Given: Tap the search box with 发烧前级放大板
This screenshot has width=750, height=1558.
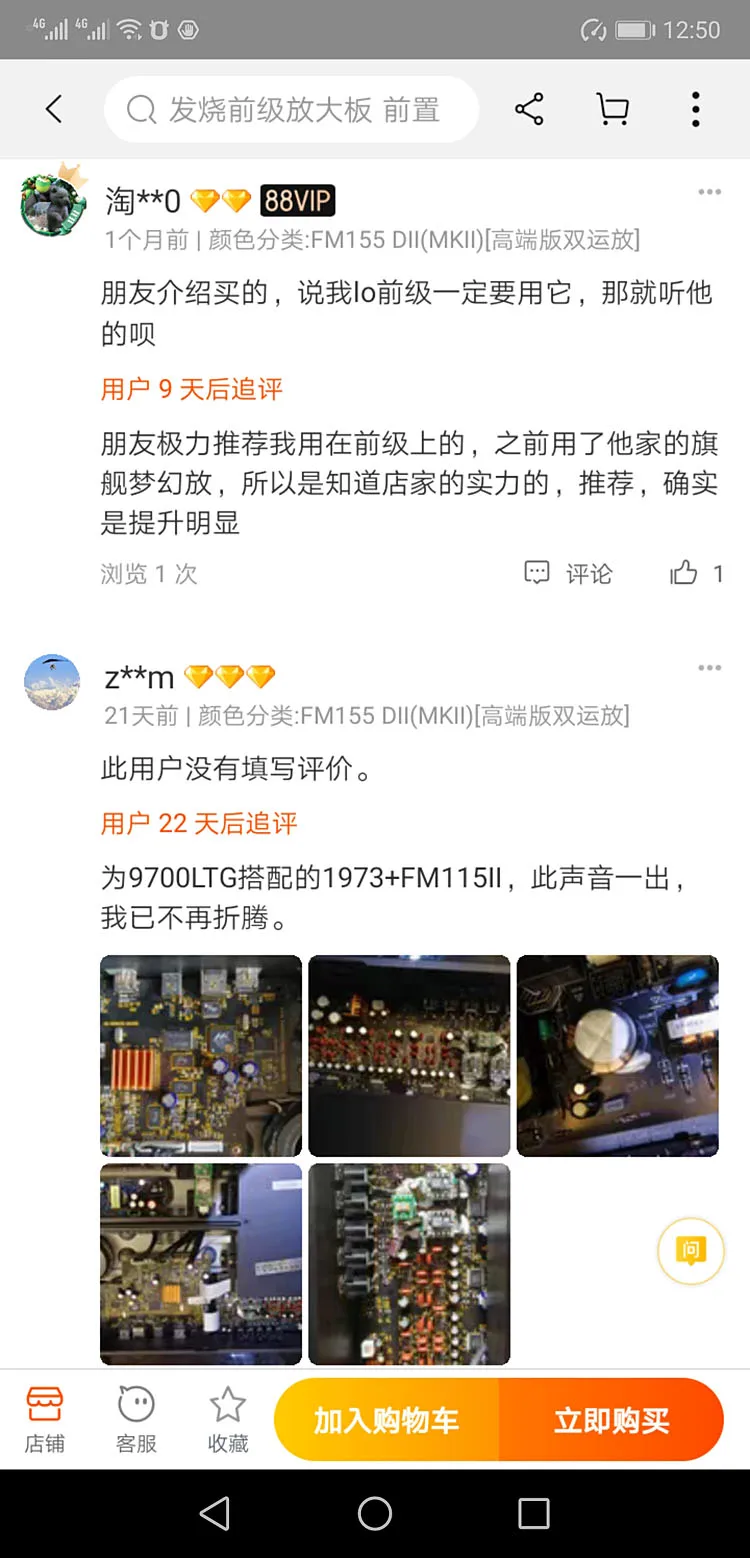Looking at the screenshot, I should [290, 110].
